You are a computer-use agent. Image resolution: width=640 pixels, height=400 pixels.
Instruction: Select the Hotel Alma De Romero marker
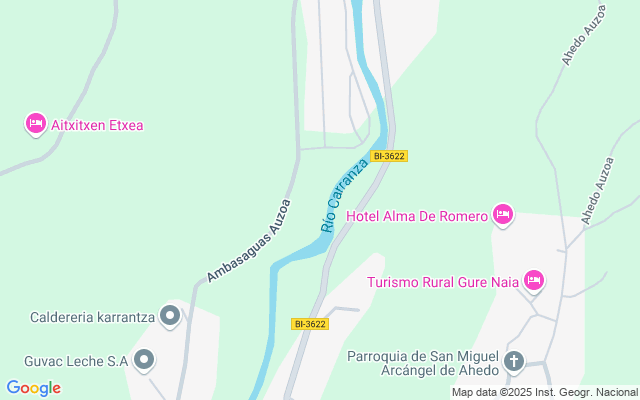coord(503,214)
